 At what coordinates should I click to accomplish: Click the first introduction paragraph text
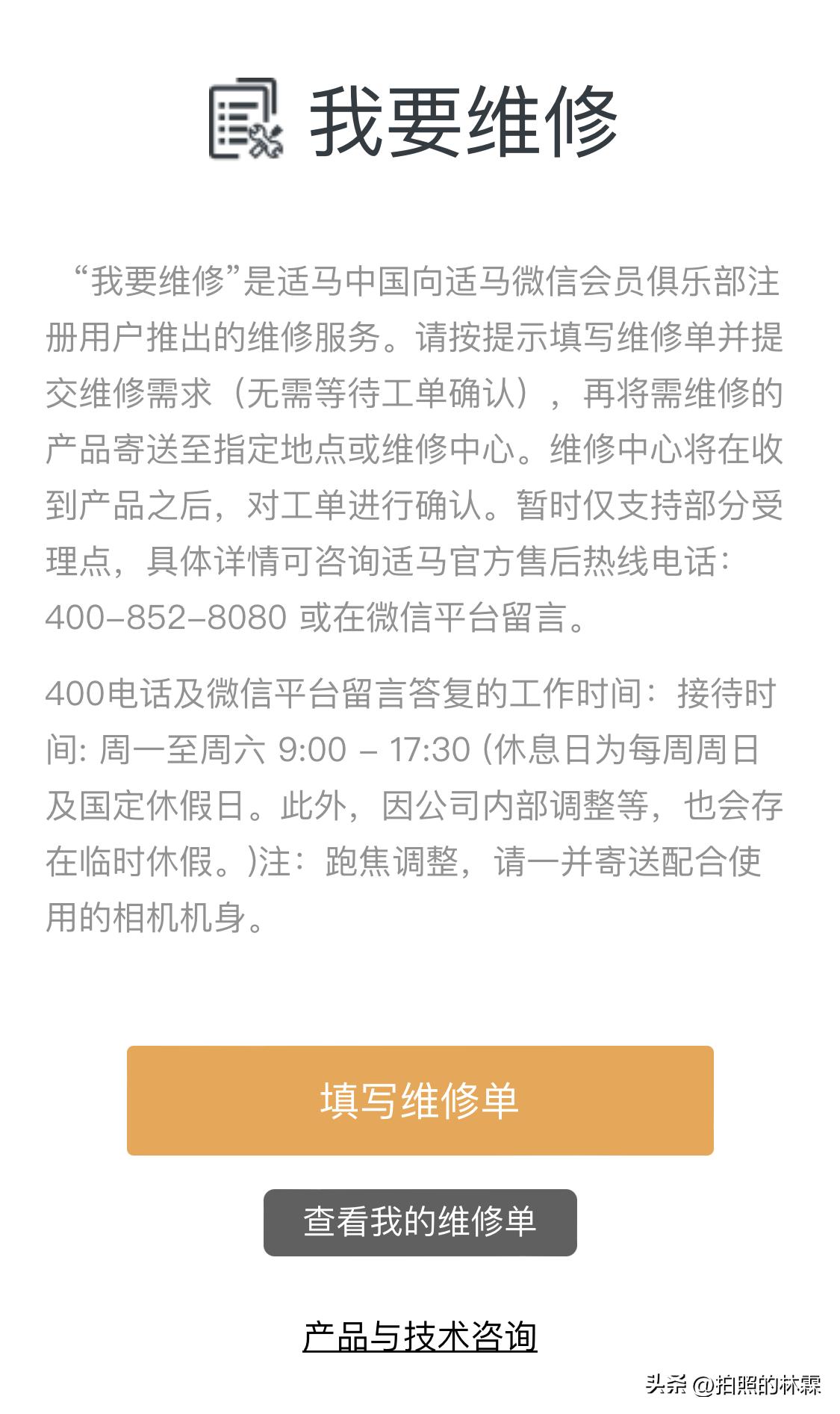coord(420,448)
